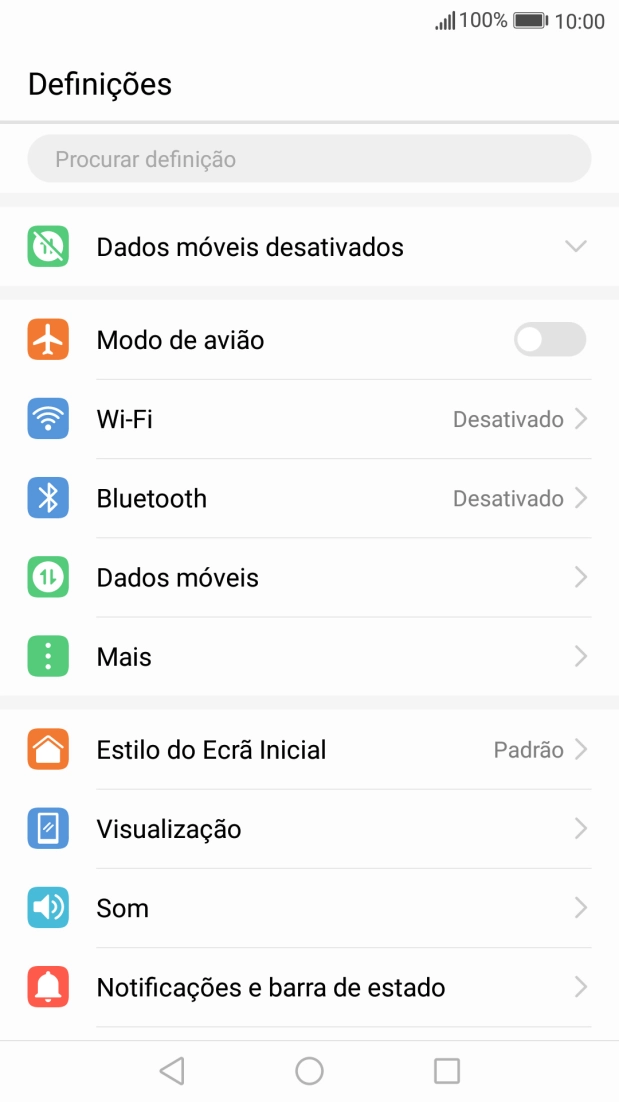Viewport: 619px width, 1102px height.
Task: Go to the home screen
Action: tap(309, 1071)
